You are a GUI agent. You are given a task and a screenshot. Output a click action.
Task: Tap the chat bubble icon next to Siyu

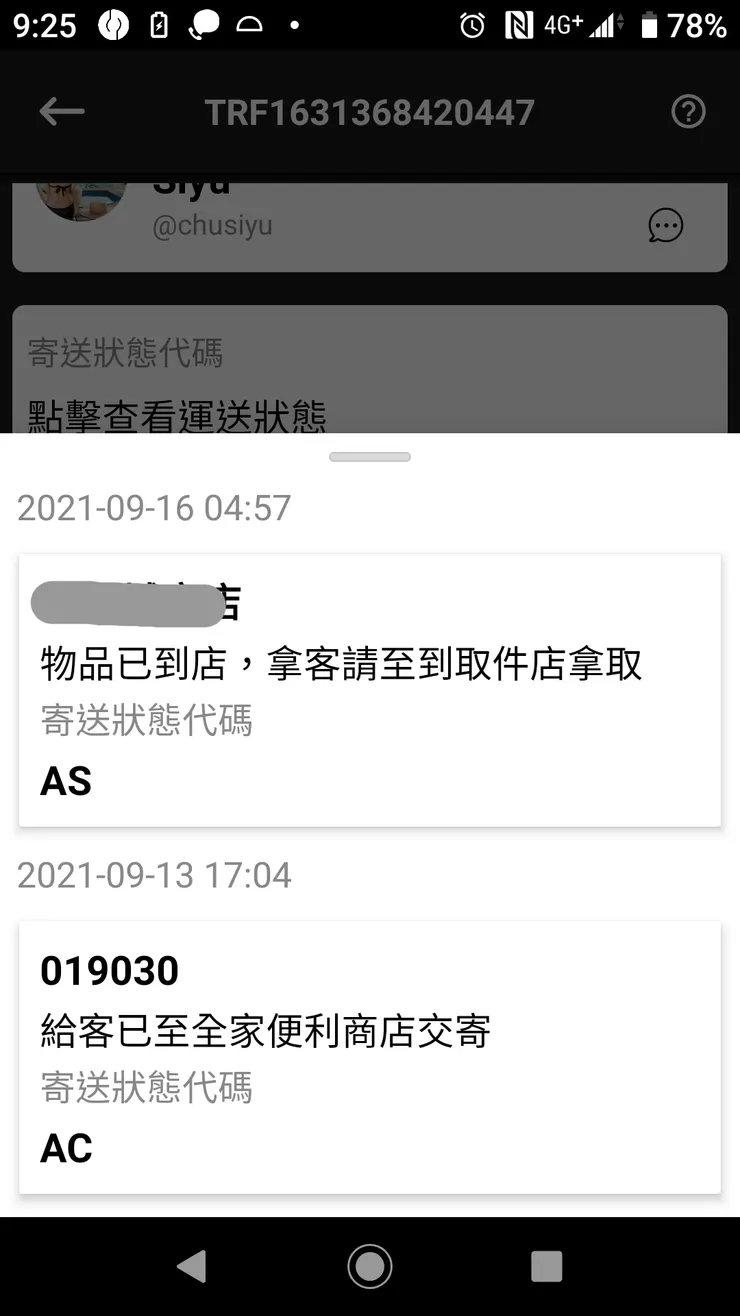tap(665, 226)
